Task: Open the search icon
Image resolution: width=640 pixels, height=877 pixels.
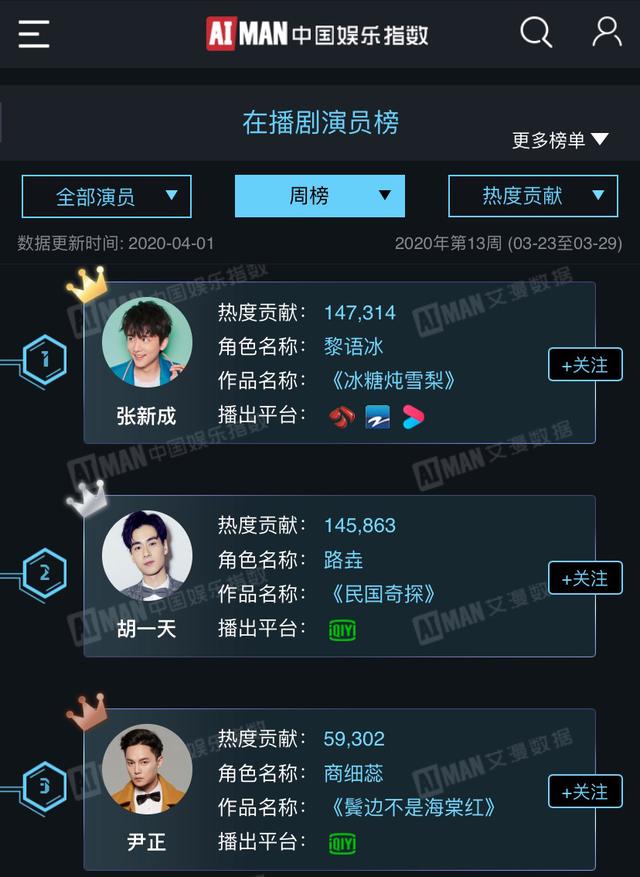Action: click(536, 32)
